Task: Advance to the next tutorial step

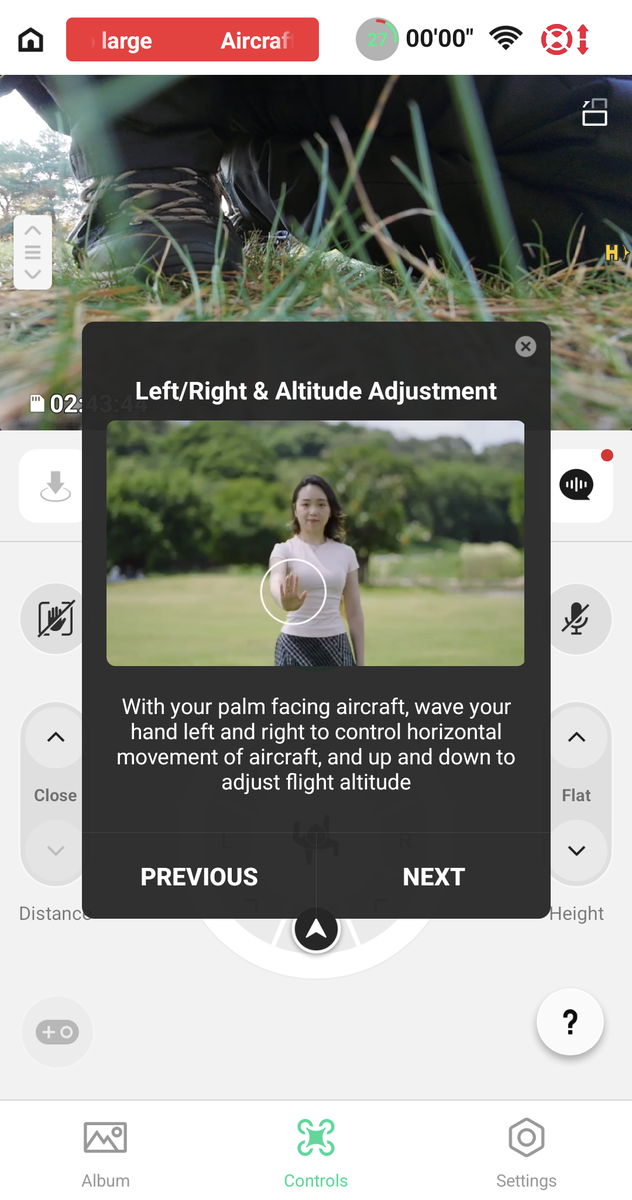Action: click(433, 877)
